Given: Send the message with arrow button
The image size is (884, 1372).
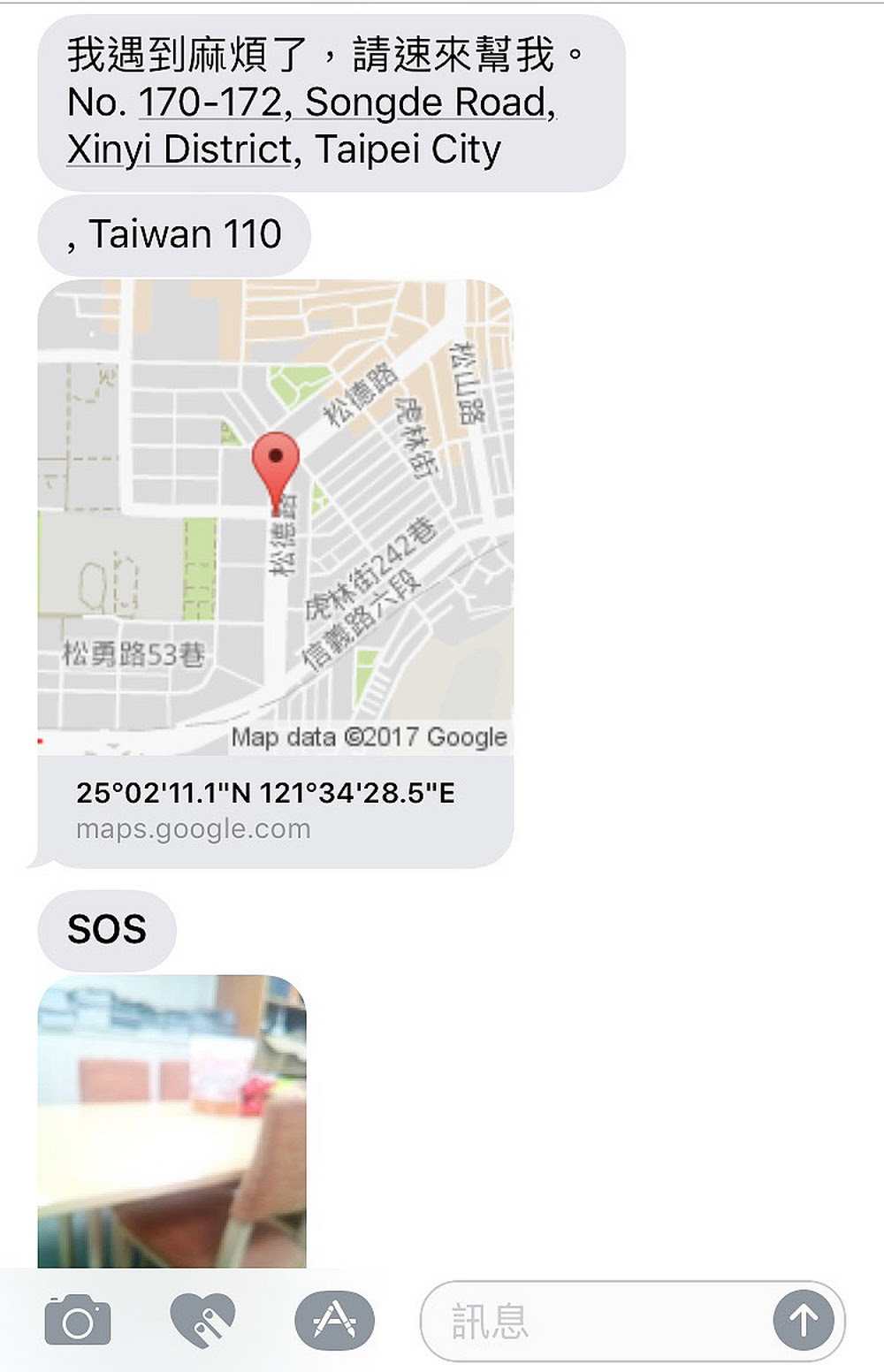Looking at the screenshot, I should (803, 1321).
